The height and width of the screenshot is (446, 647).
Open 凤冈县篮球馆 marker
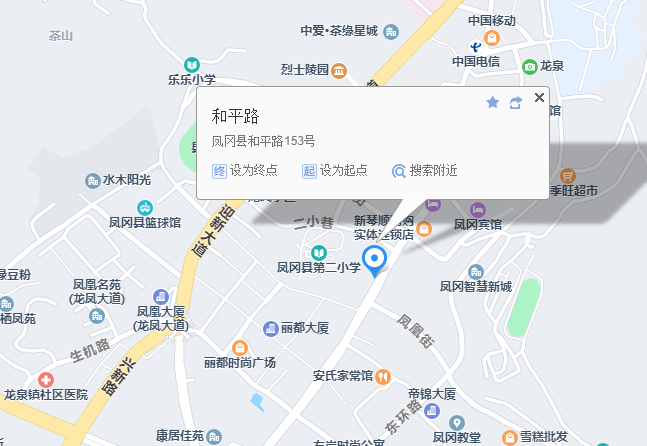tap(145, 208)
